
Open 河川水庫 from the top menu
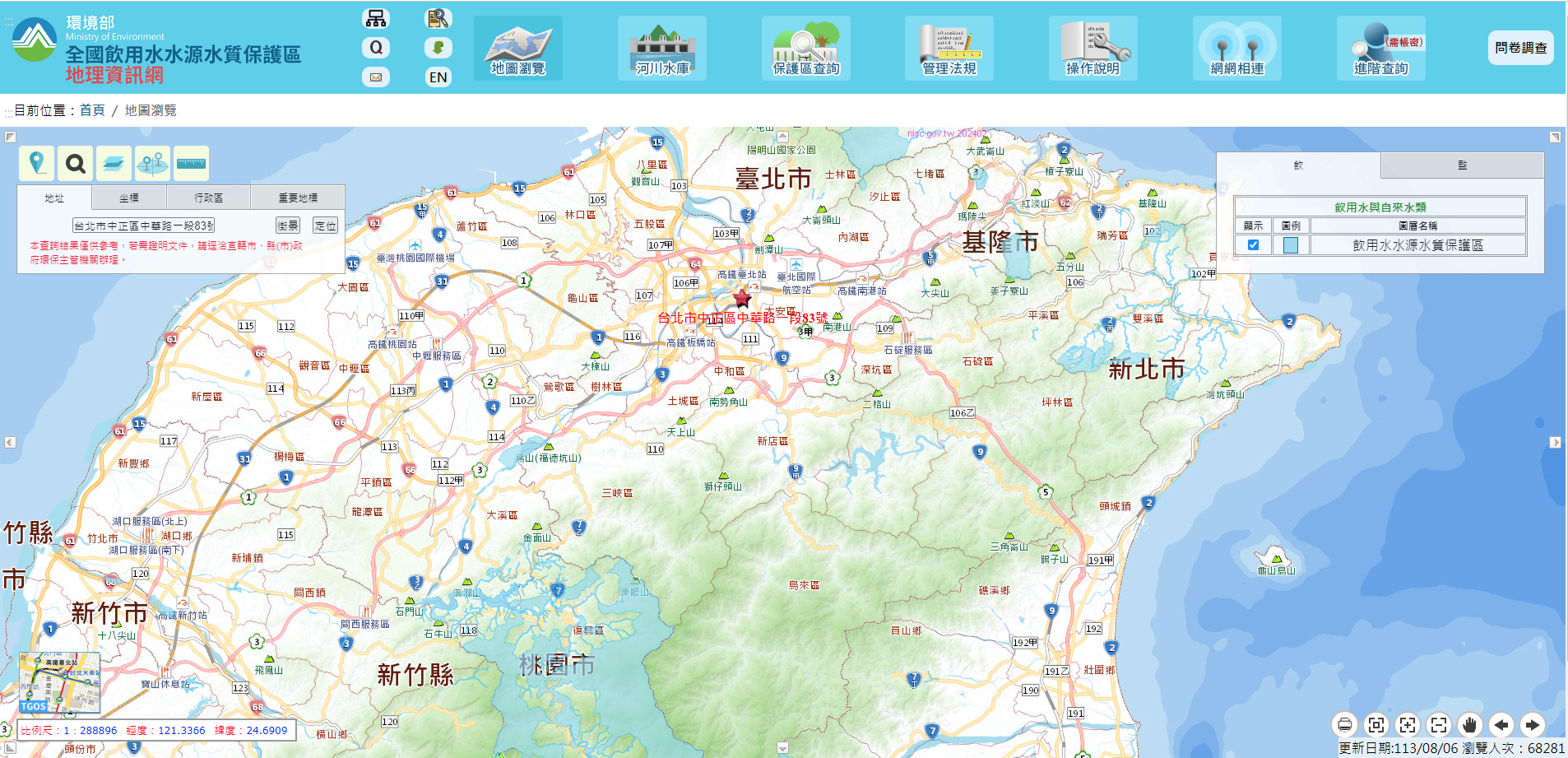click(662, 49)
